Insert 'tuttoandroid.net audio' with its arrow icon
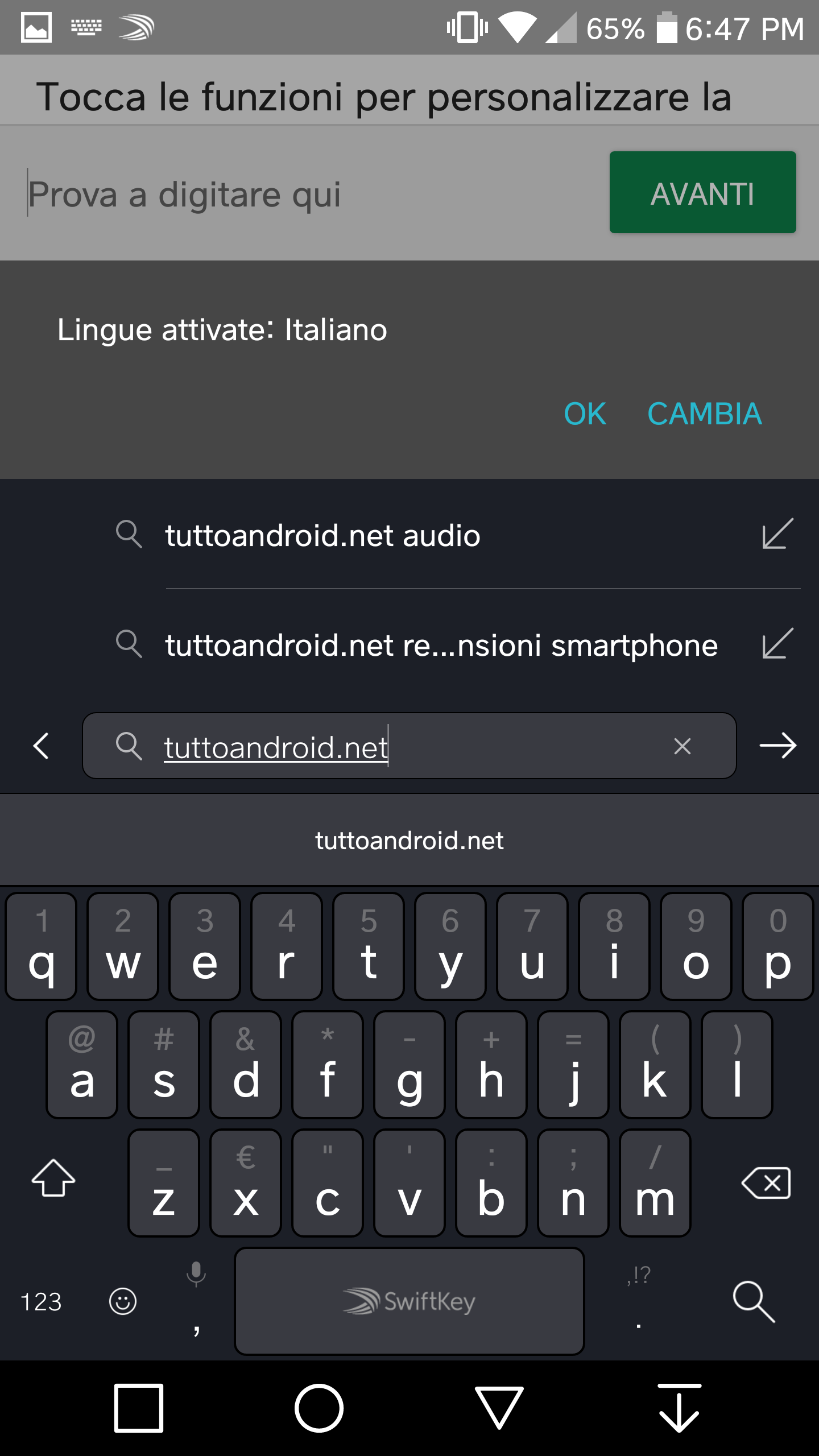The image size is (819, 1456). pos(777,533)
